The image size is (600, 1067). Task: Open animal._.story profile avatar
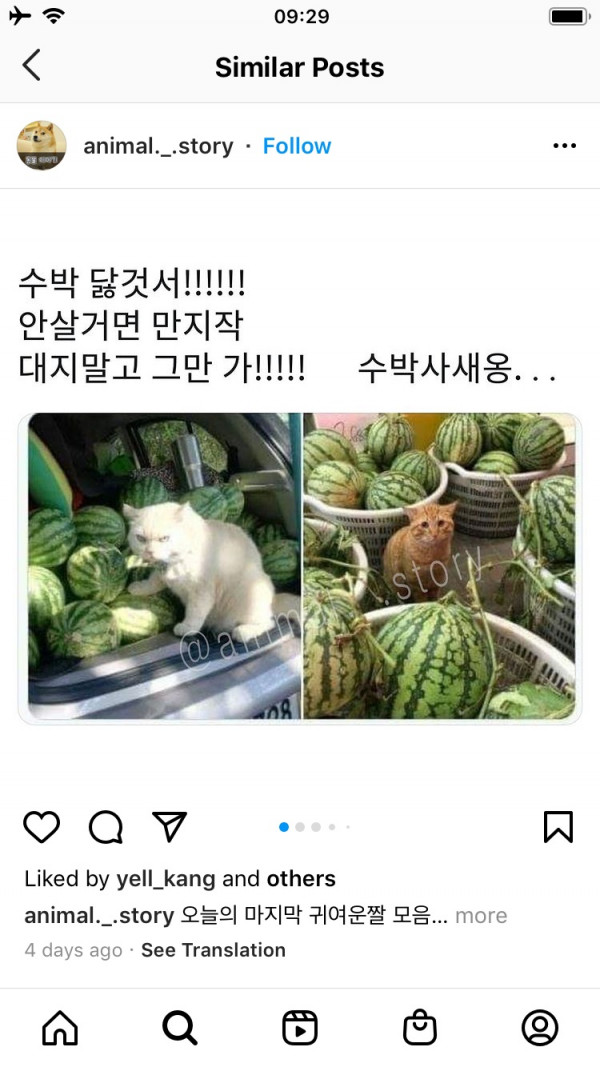click(x=41, y=146)
